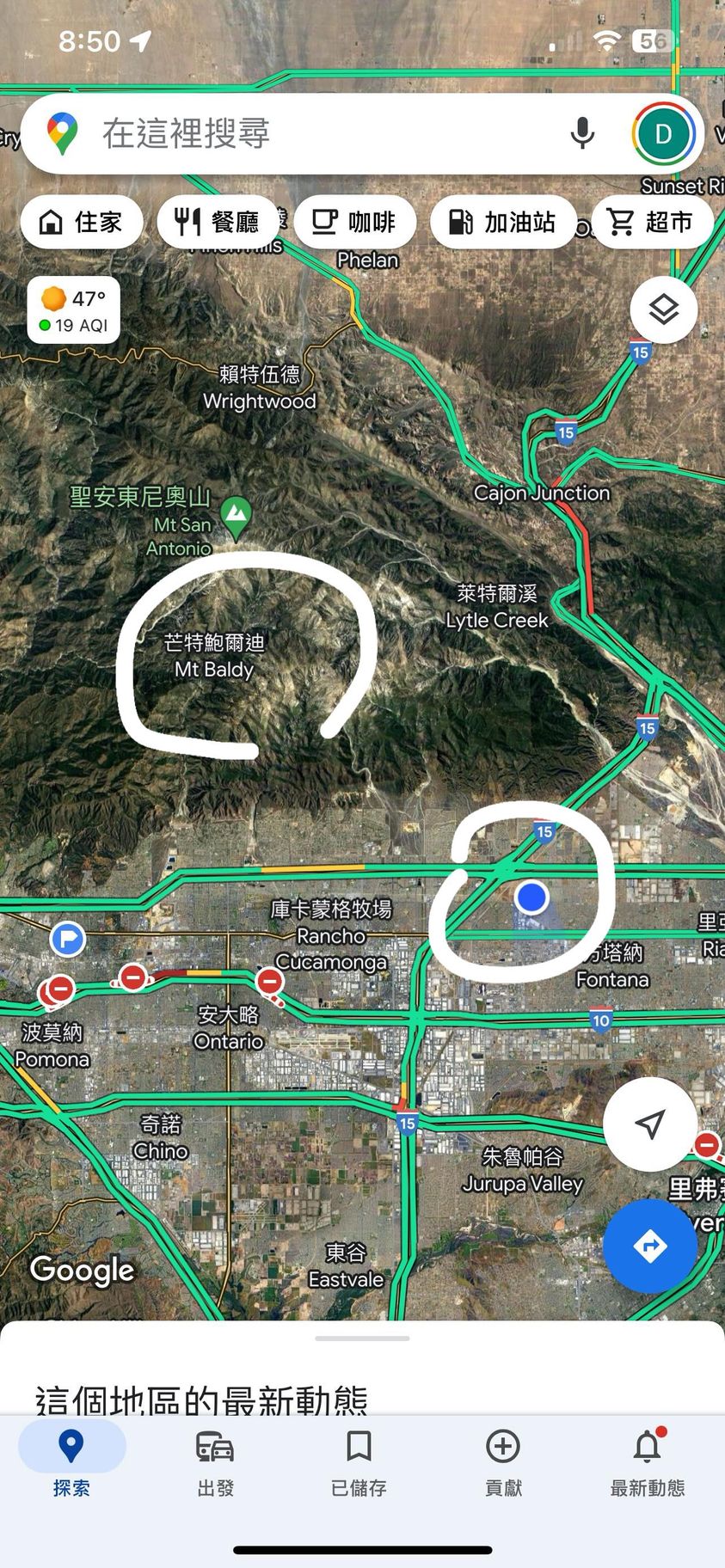The image size is (725, 1568).
Task: Open the Mt San Antonio map marker
Action: point(236,516)
